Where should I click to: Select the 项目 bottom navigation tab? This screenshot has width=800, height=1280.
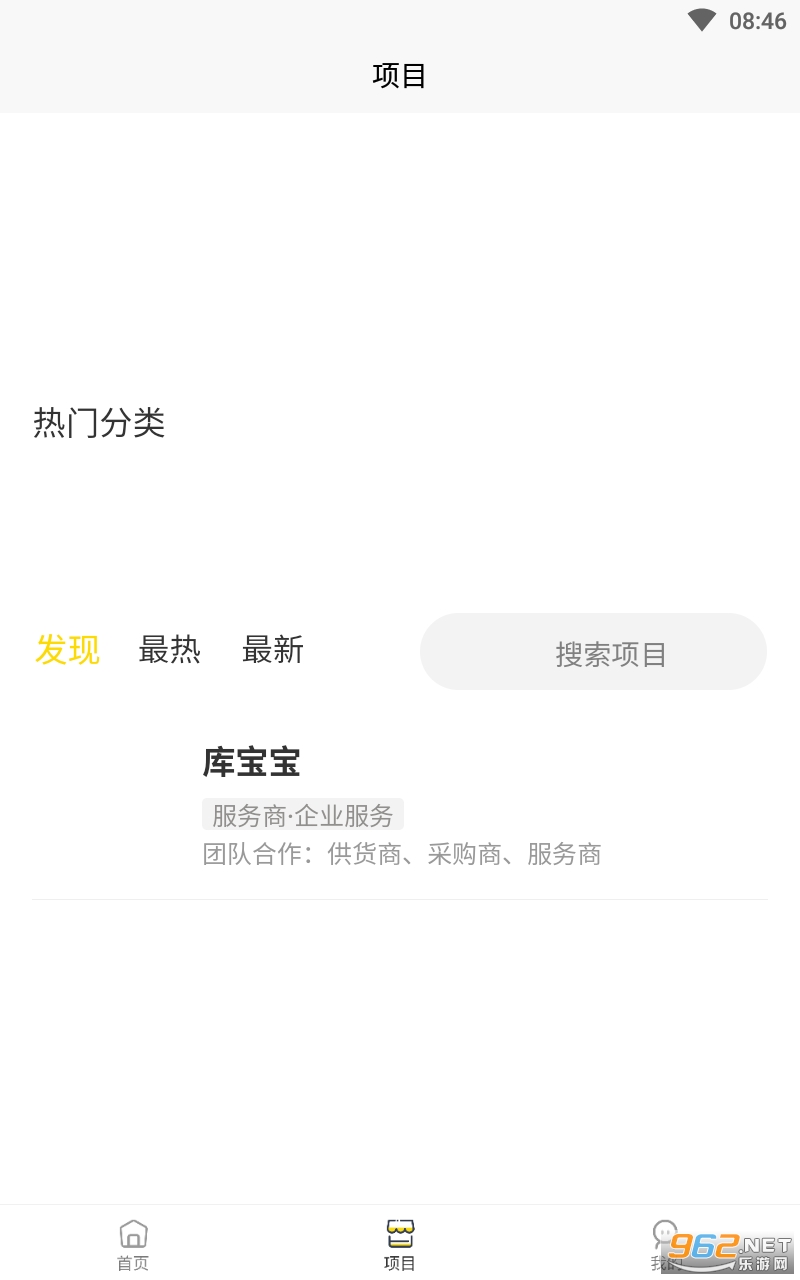point(400,1244)
